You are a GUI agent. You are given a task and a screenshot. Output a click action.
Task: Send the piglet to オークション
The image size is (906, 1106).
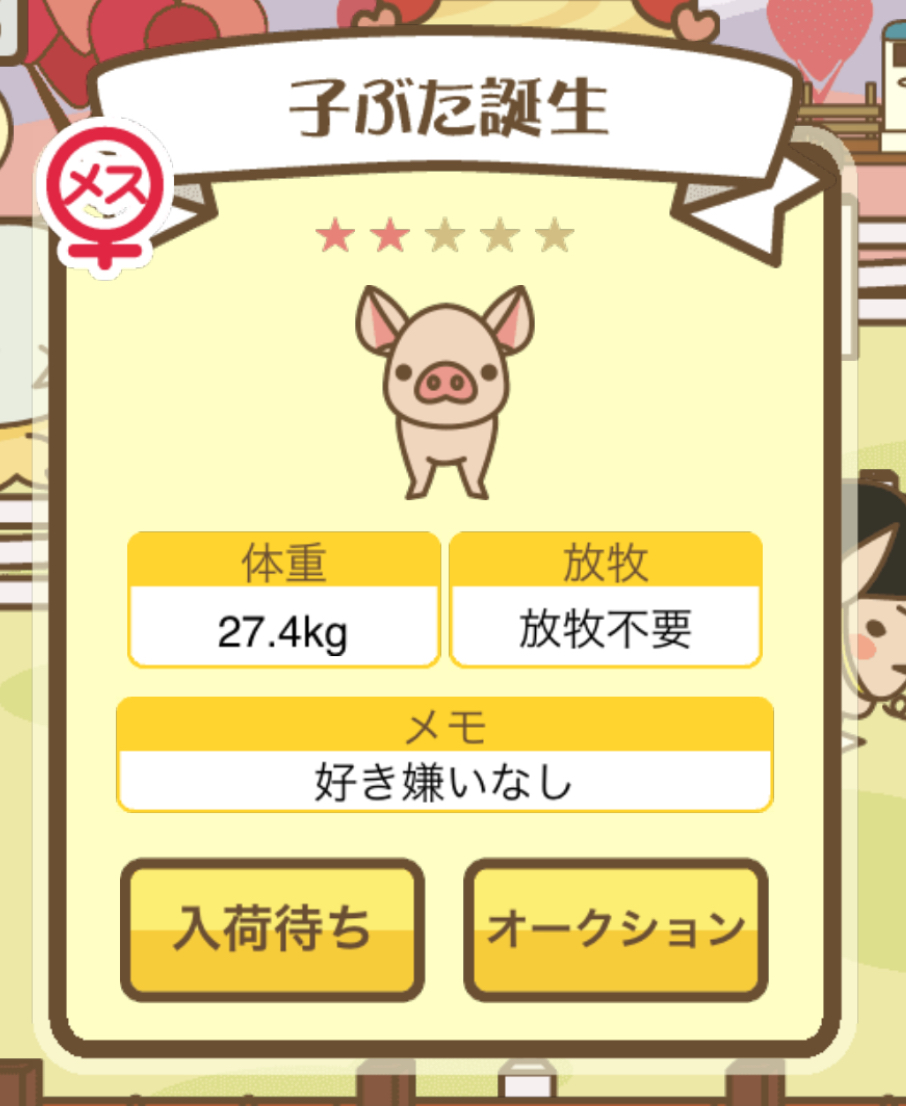click(x=616, y=930)
